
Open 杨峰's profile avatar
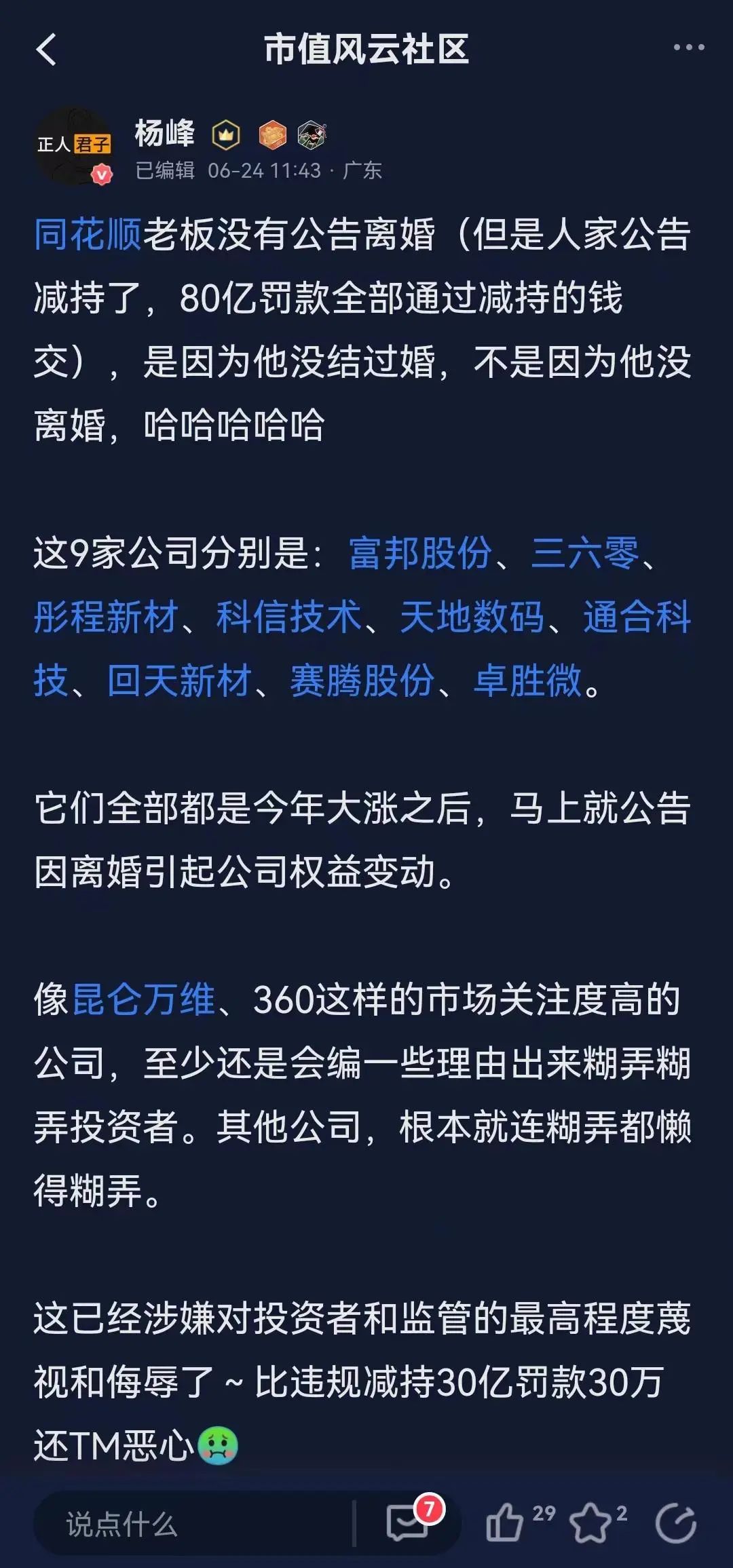click(73, 146)
